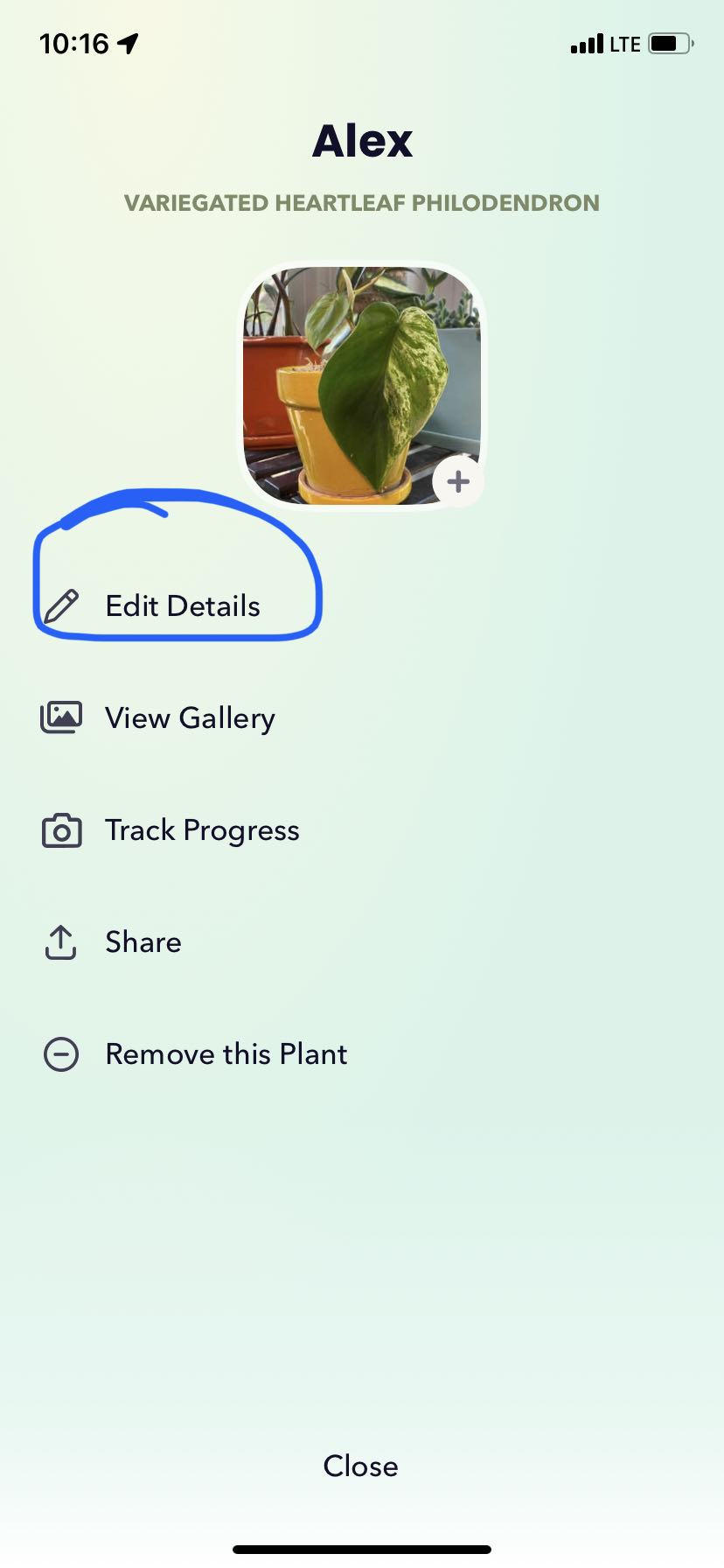Open Edit Details for Alex
724x1568 pixels.
pos(182,605)
